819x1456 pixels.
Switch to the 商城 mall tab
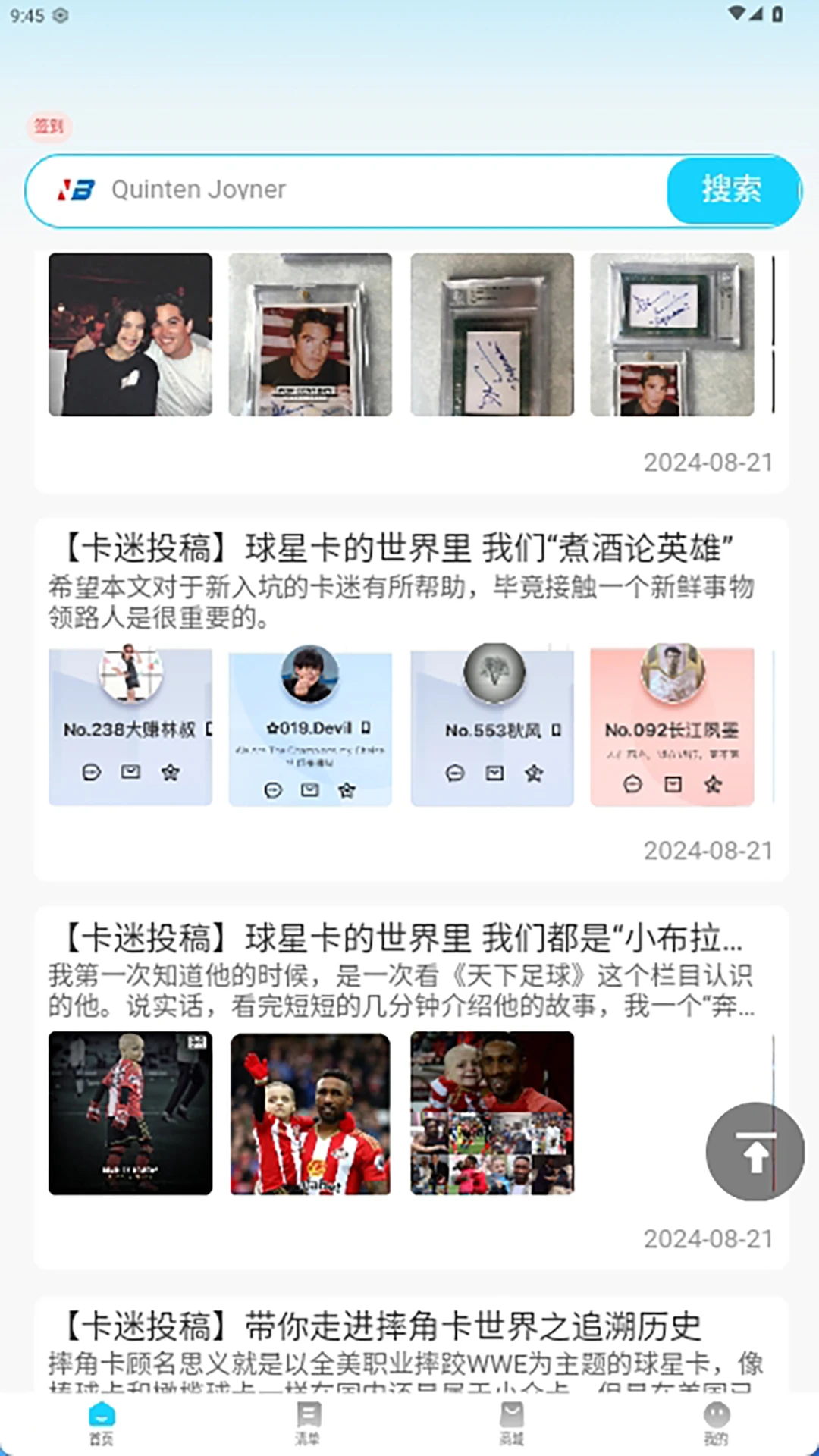coord(512,1423)
